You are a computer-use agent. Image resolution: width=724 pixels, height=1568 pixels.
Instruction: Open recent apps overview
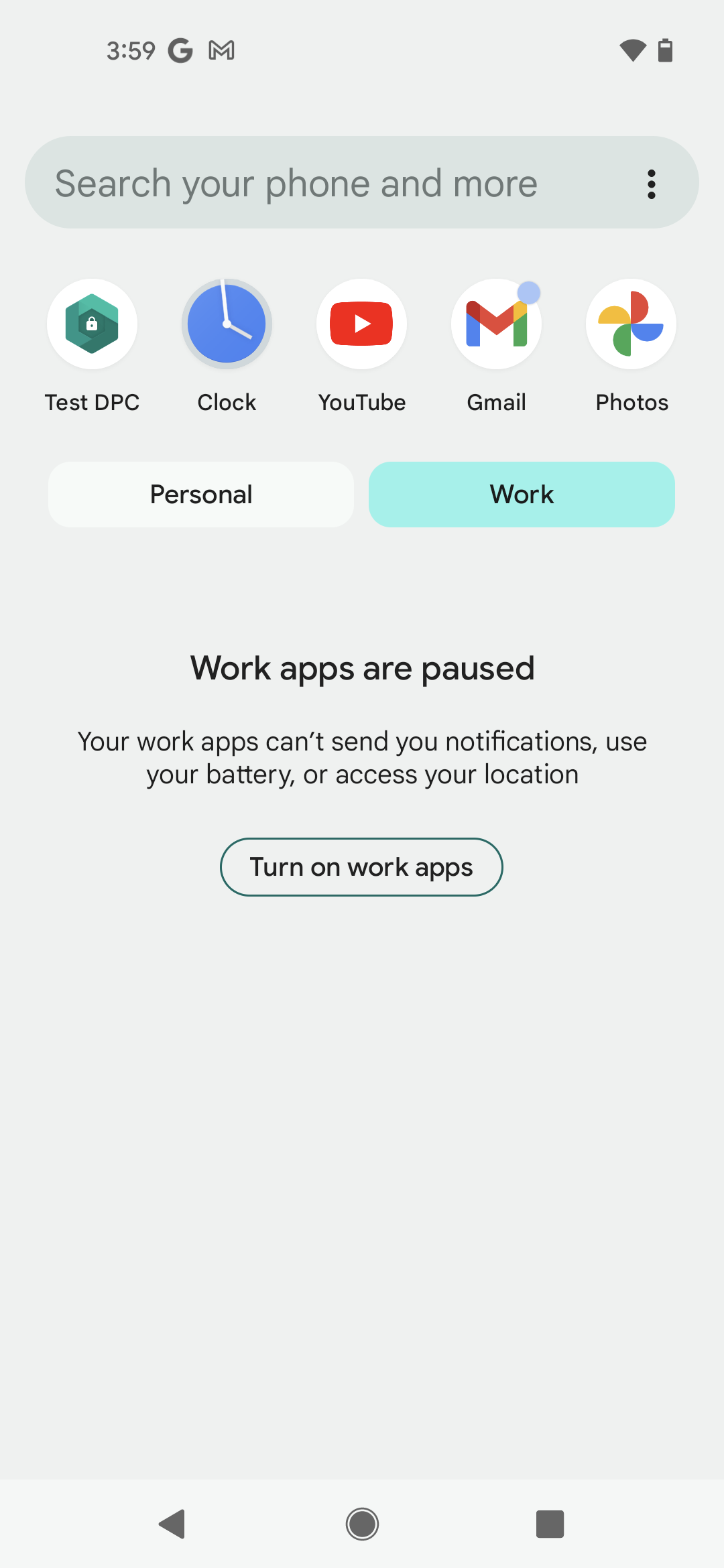point(550,1524)
